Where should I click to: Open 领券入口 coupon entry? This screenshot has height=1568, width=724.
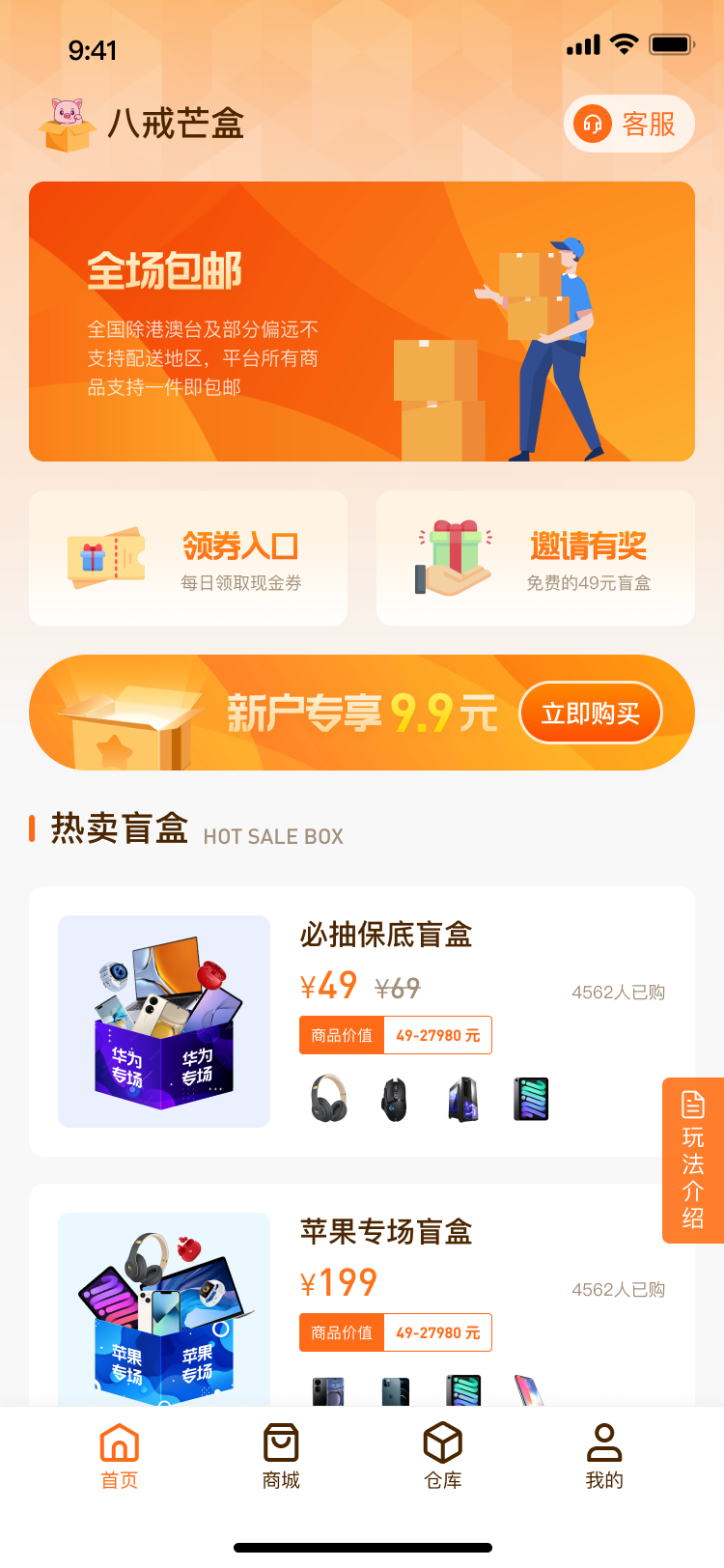pos(188,558)
